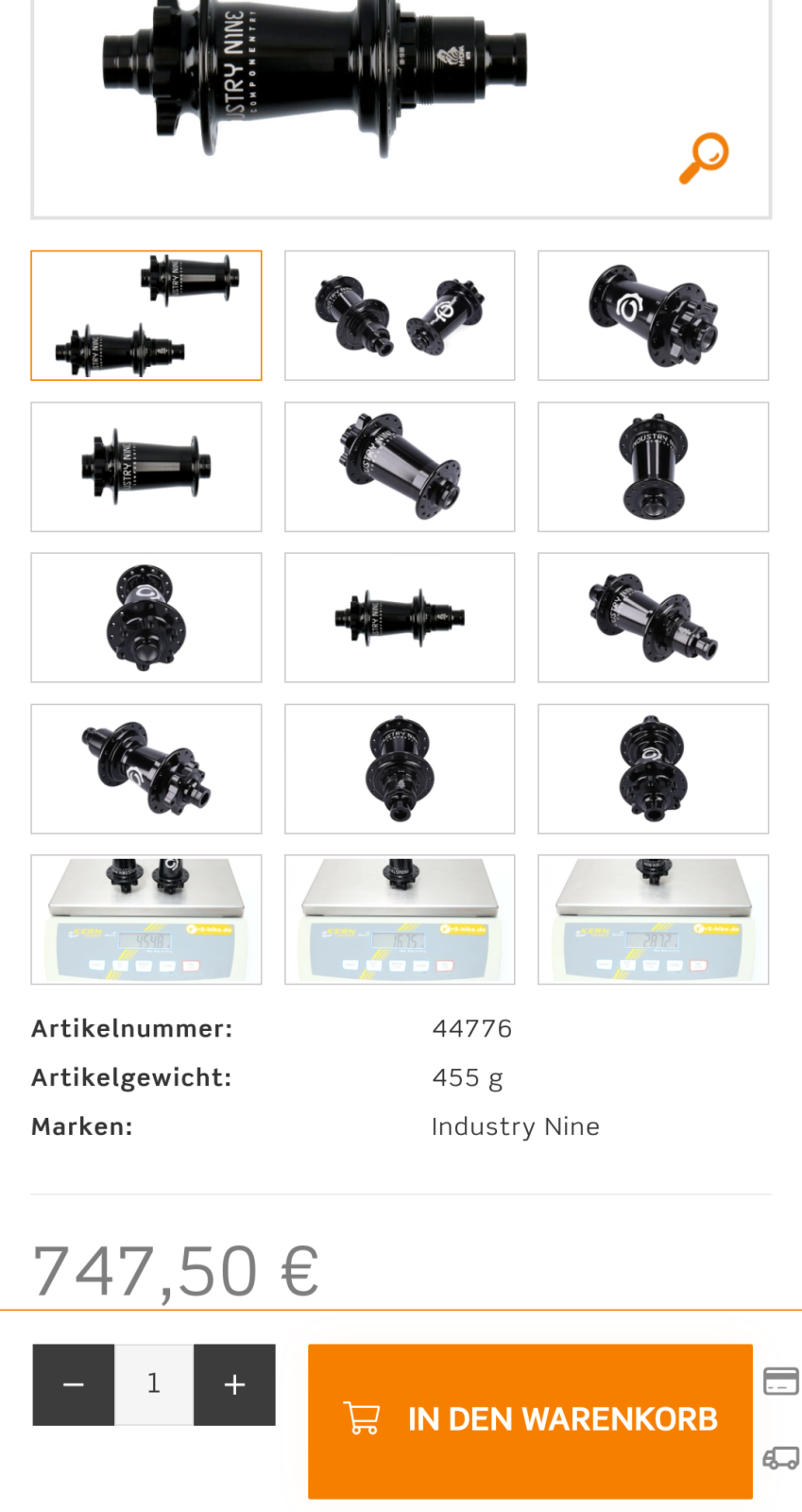The width and height of the screenshot is (802, 1512).
Task: Open shipping info via delivery truck icon
Action: click(x=781, y=1458)
